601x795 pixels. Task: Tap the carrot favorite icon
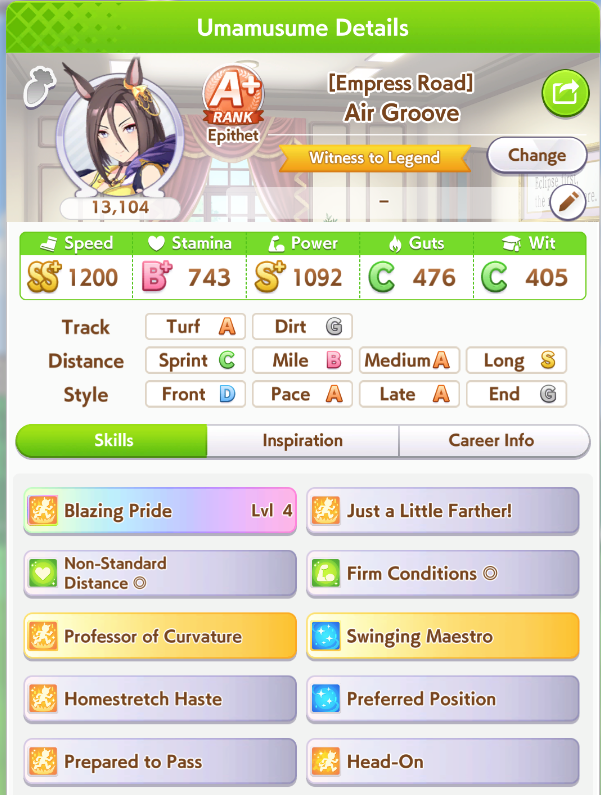pos(39,87)
